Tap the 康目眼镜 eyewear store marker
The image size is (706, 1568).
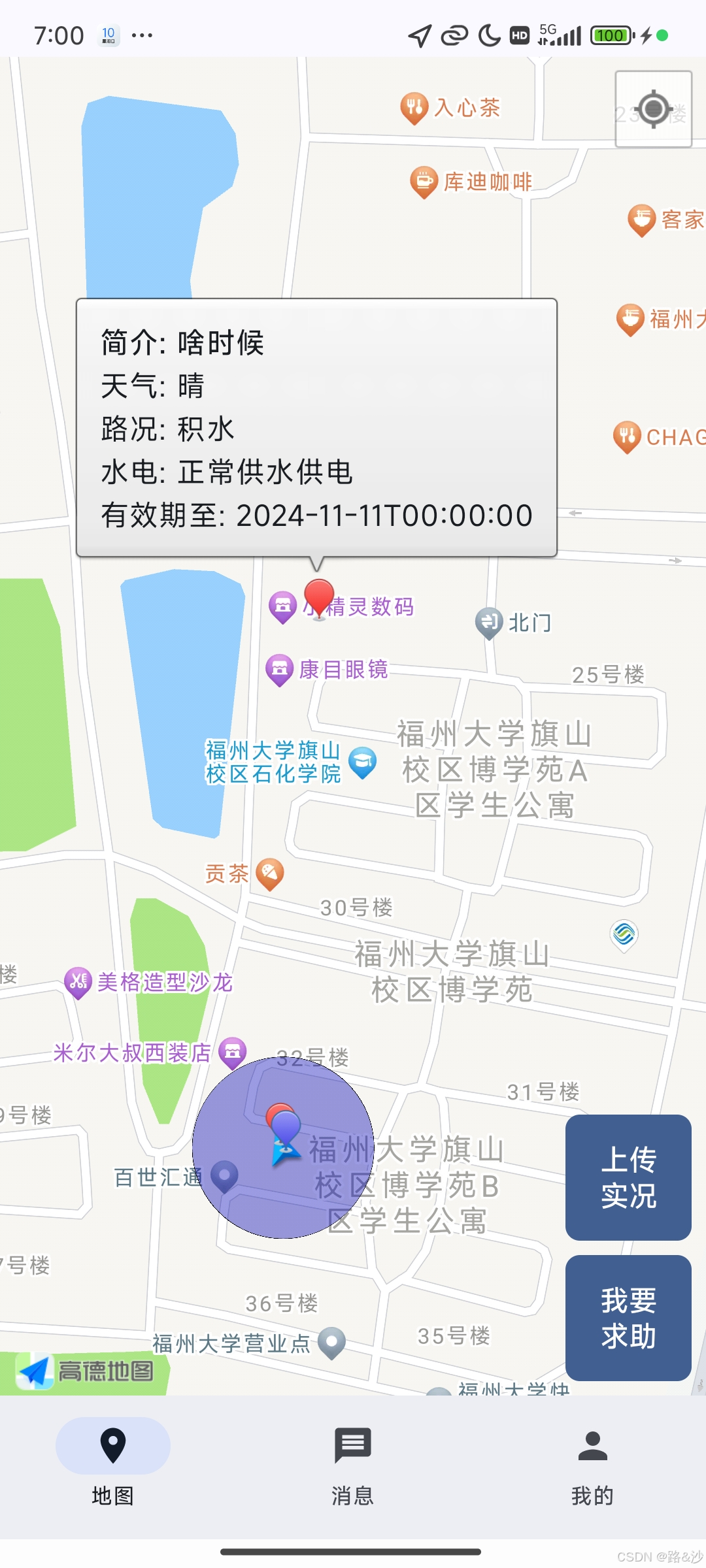pos(280,668)
